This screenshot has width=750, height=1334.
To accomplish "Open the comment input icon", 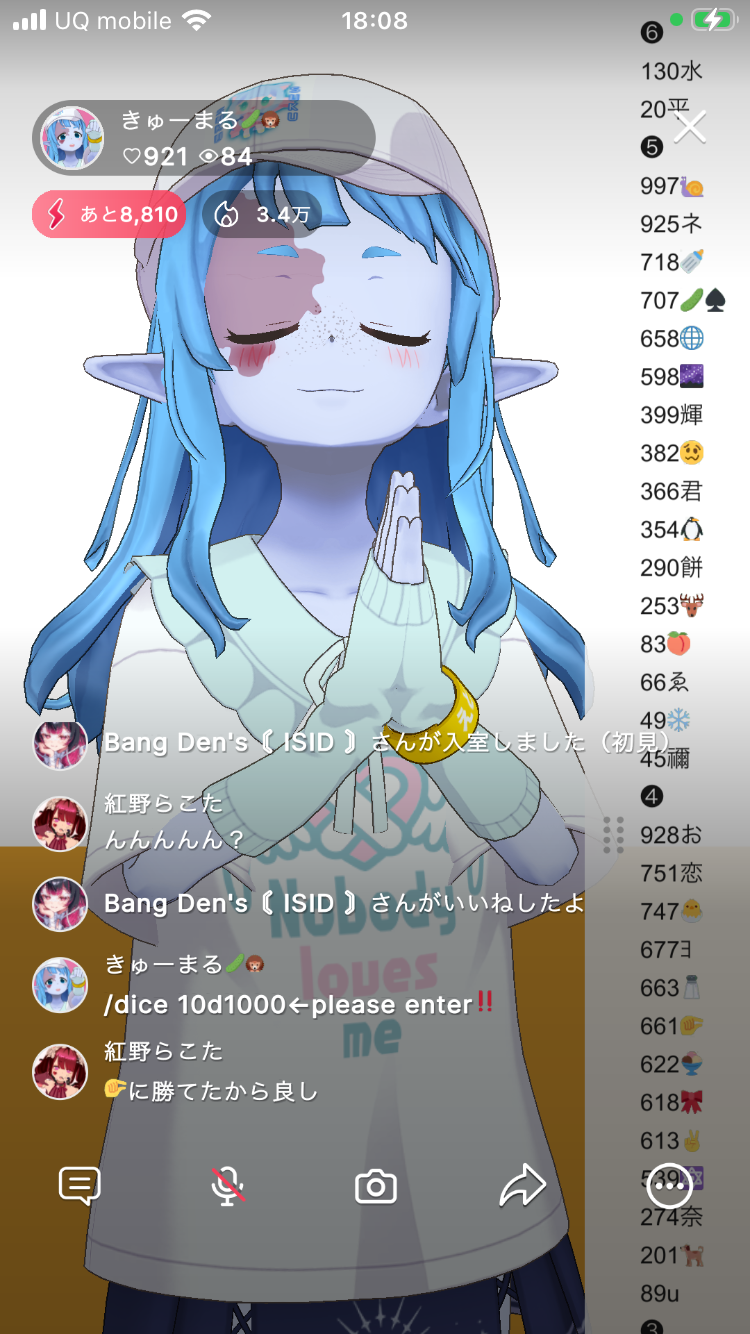I will pos(79,1186).
